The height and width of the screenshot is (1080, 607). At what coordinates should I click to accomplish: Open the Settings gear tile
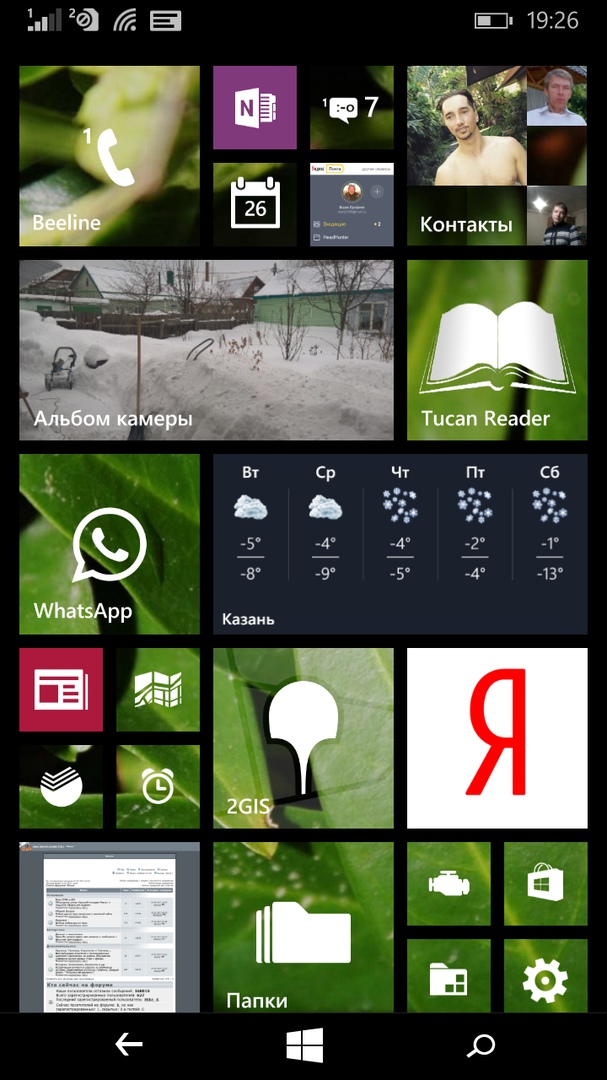tap(545, 978)
